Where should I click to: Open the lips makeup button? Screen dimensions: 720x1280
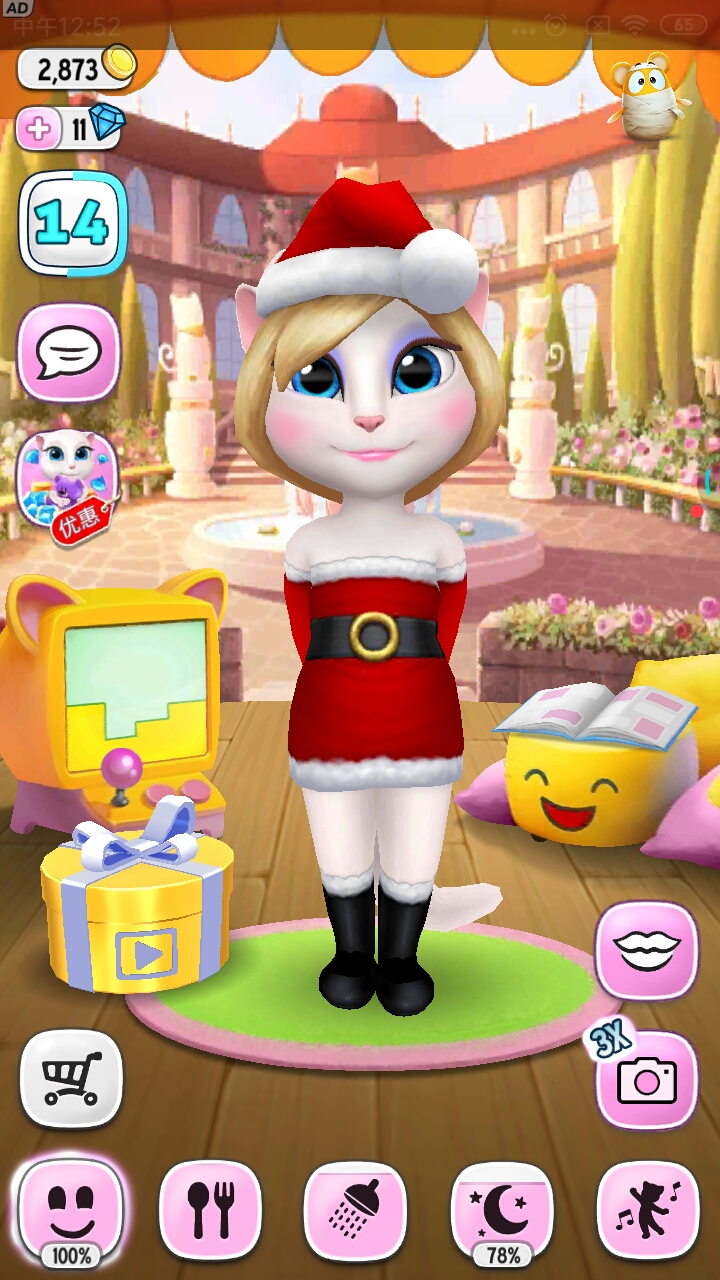coord(646,949)
